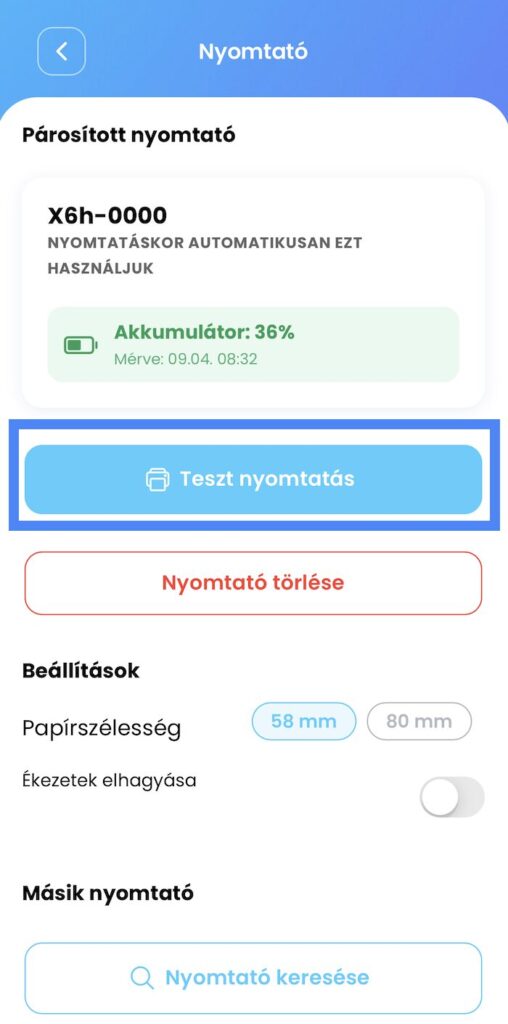Start a test print with Teszt nyomtatás
Viewport: 508px width, 1024px height.
coord(253,479)
